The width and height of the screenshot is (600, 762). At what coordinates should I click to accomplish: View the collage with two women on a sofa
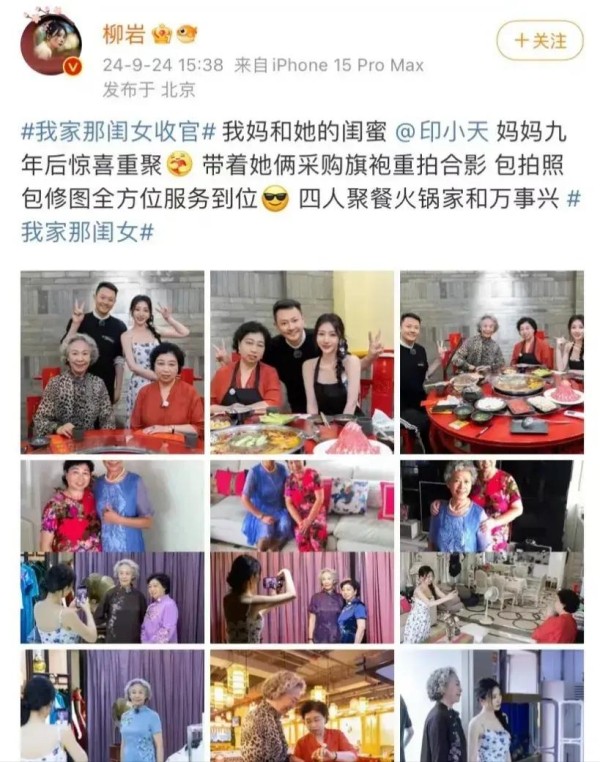coord(301,551)
